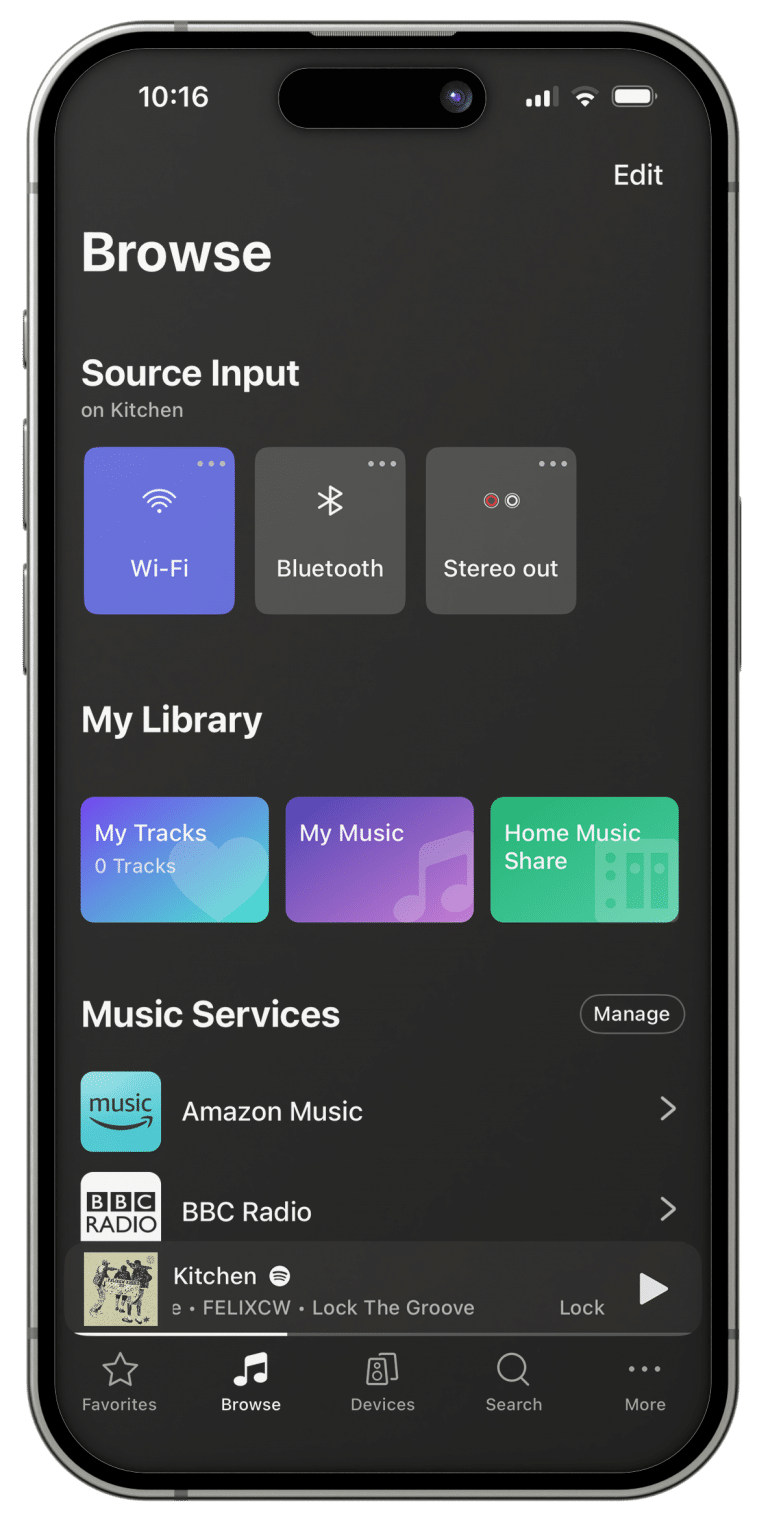Switch to the Favorites tab
768x1531 pixels.
[120, 1383]
